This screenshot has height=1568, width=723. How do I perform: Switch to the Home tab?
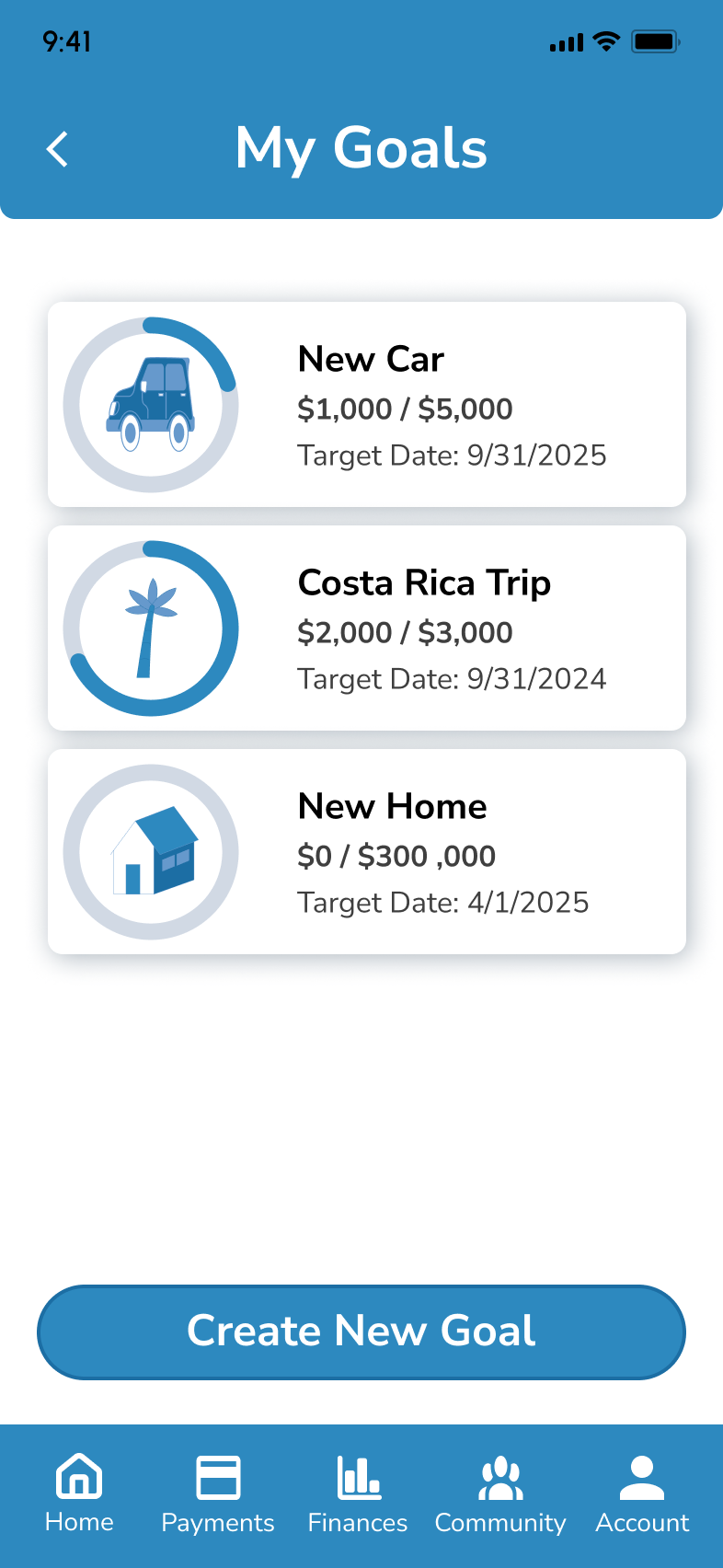79,1494
